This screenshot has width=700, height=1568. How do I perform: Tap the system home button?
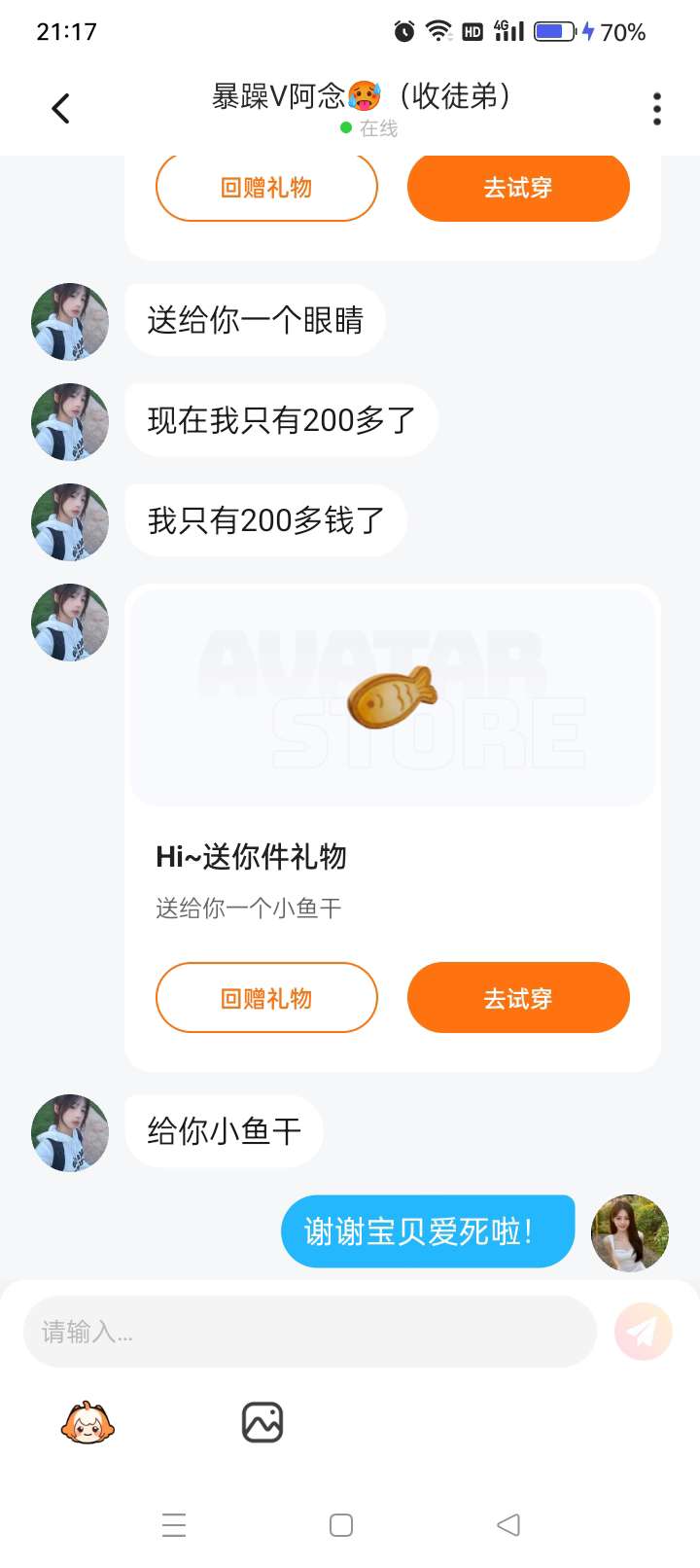[x=341, y=1525]
